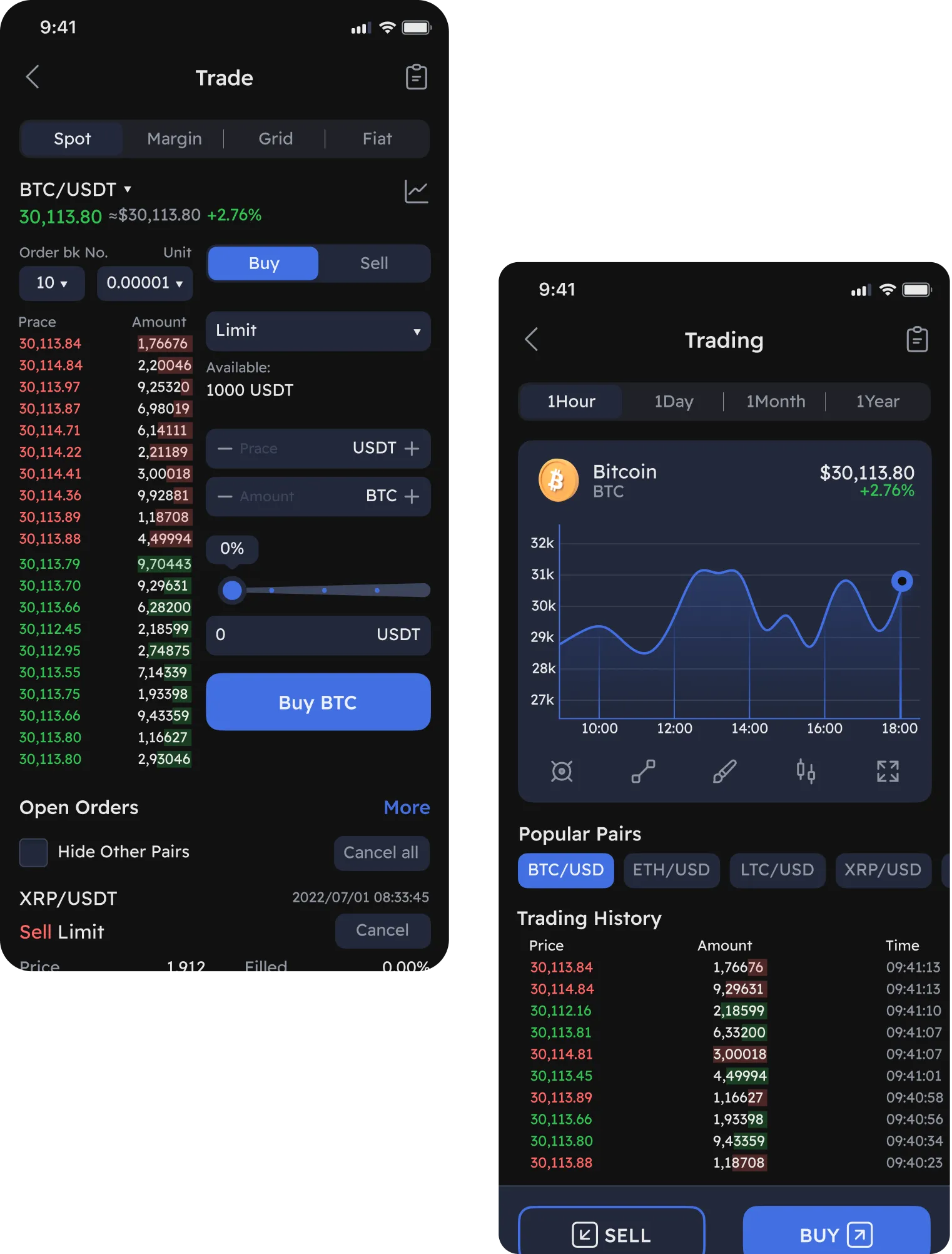Tap SELL on the Trading screen
The height and width of the screenshot is (1254, 952).
(x=611, y=1235)
